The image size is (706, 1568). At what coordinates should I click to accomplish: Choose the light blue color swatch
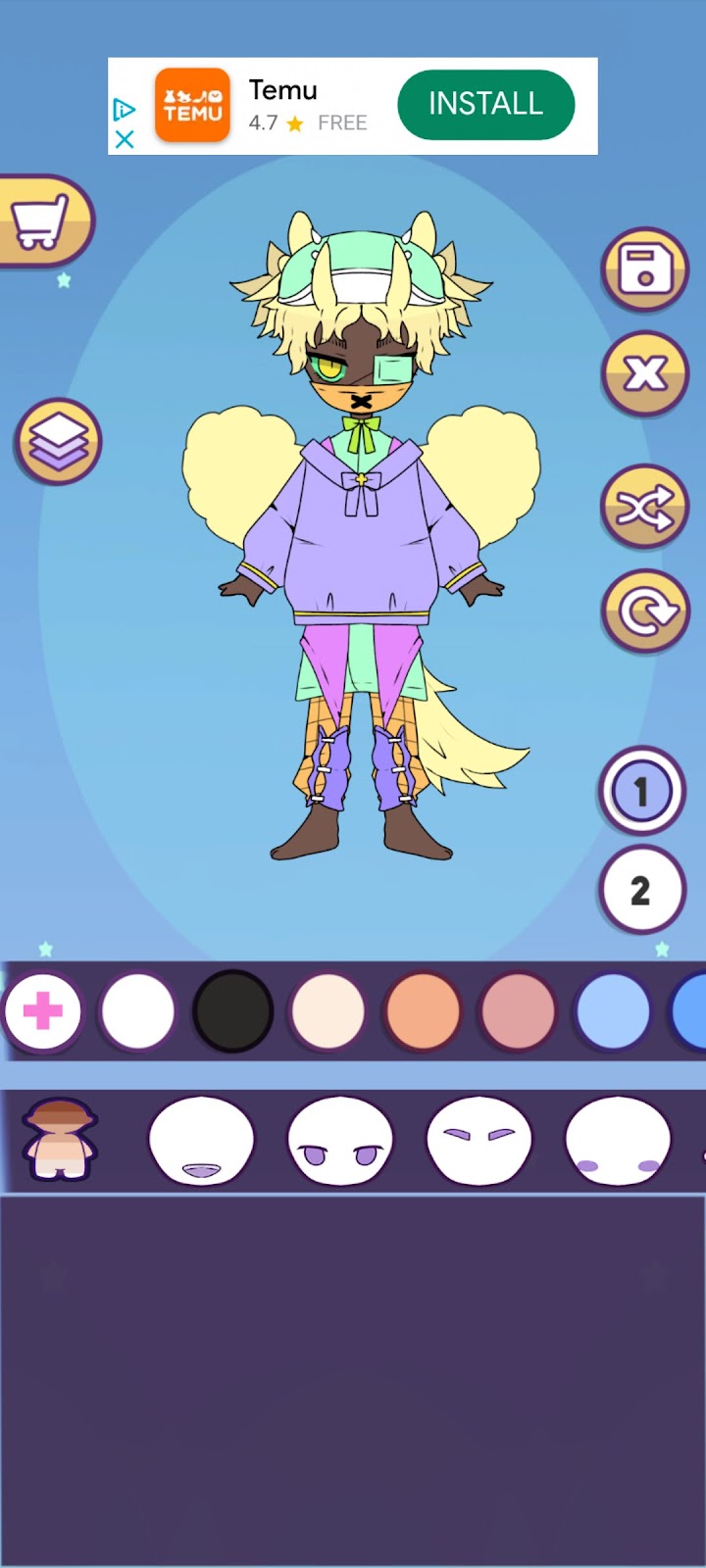click(x=613, y=1011)
